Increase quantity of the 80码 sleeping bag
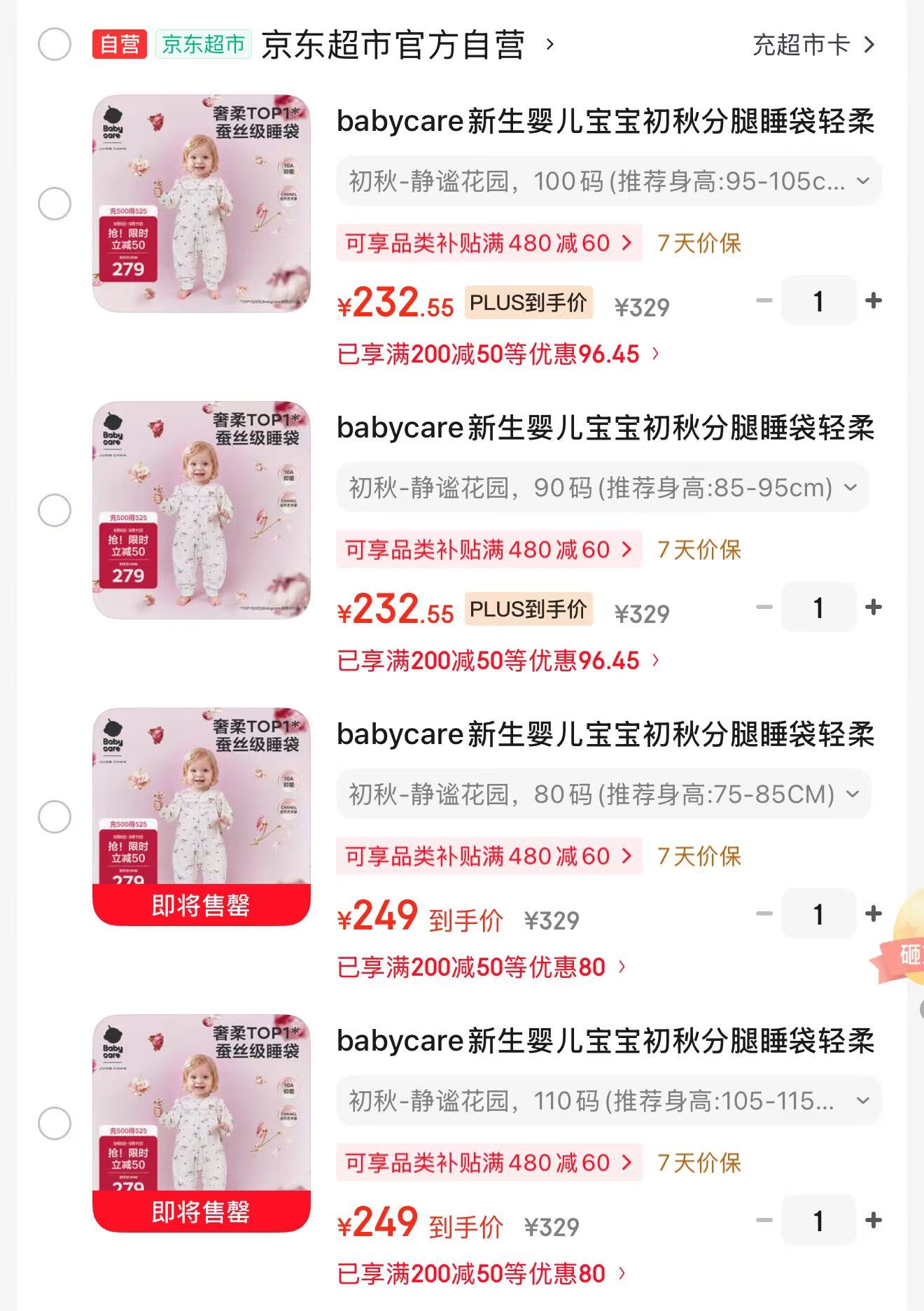Screen dimensions: 924x1311 point(873,914)
